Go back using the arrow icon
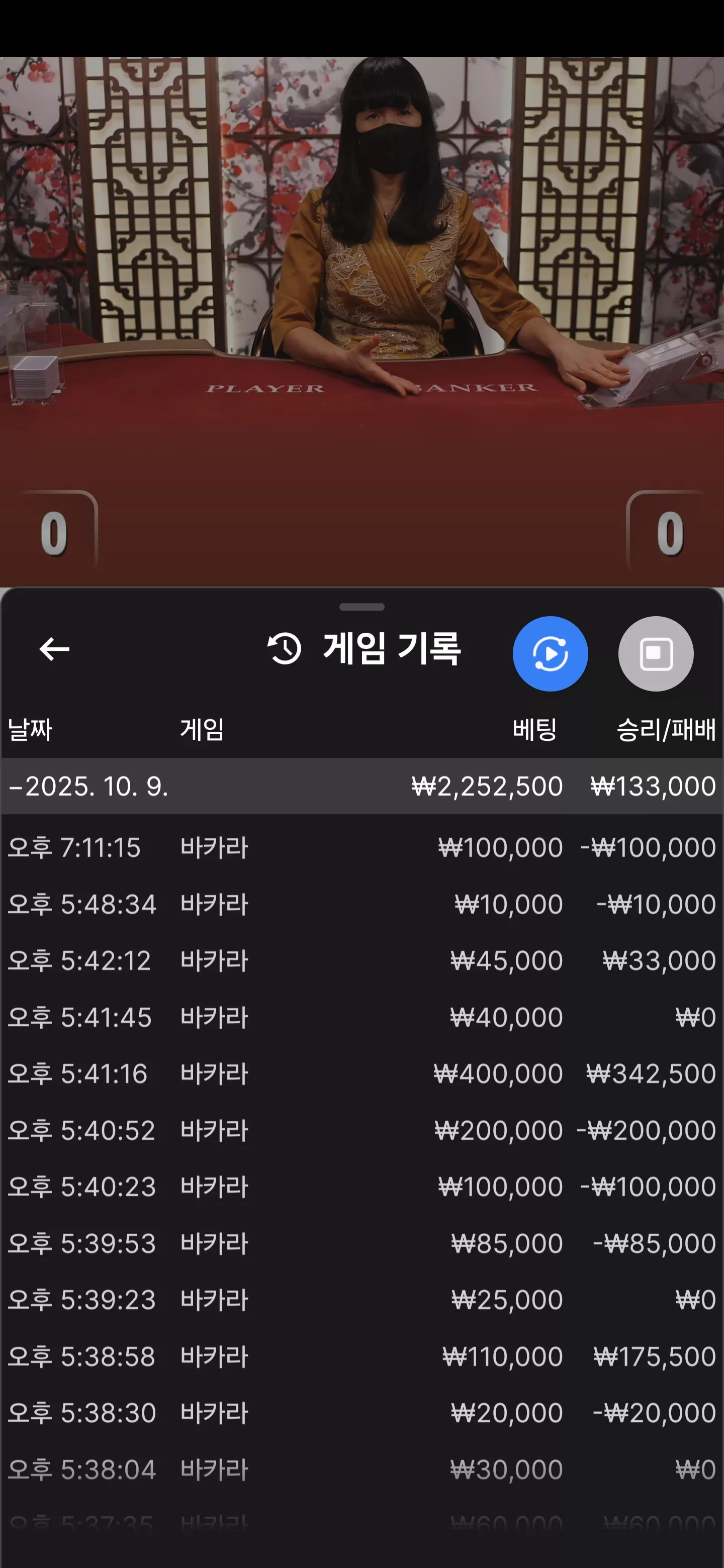Image resolution: width=724 pixels, height=1568 pixels. coord(54,649)
